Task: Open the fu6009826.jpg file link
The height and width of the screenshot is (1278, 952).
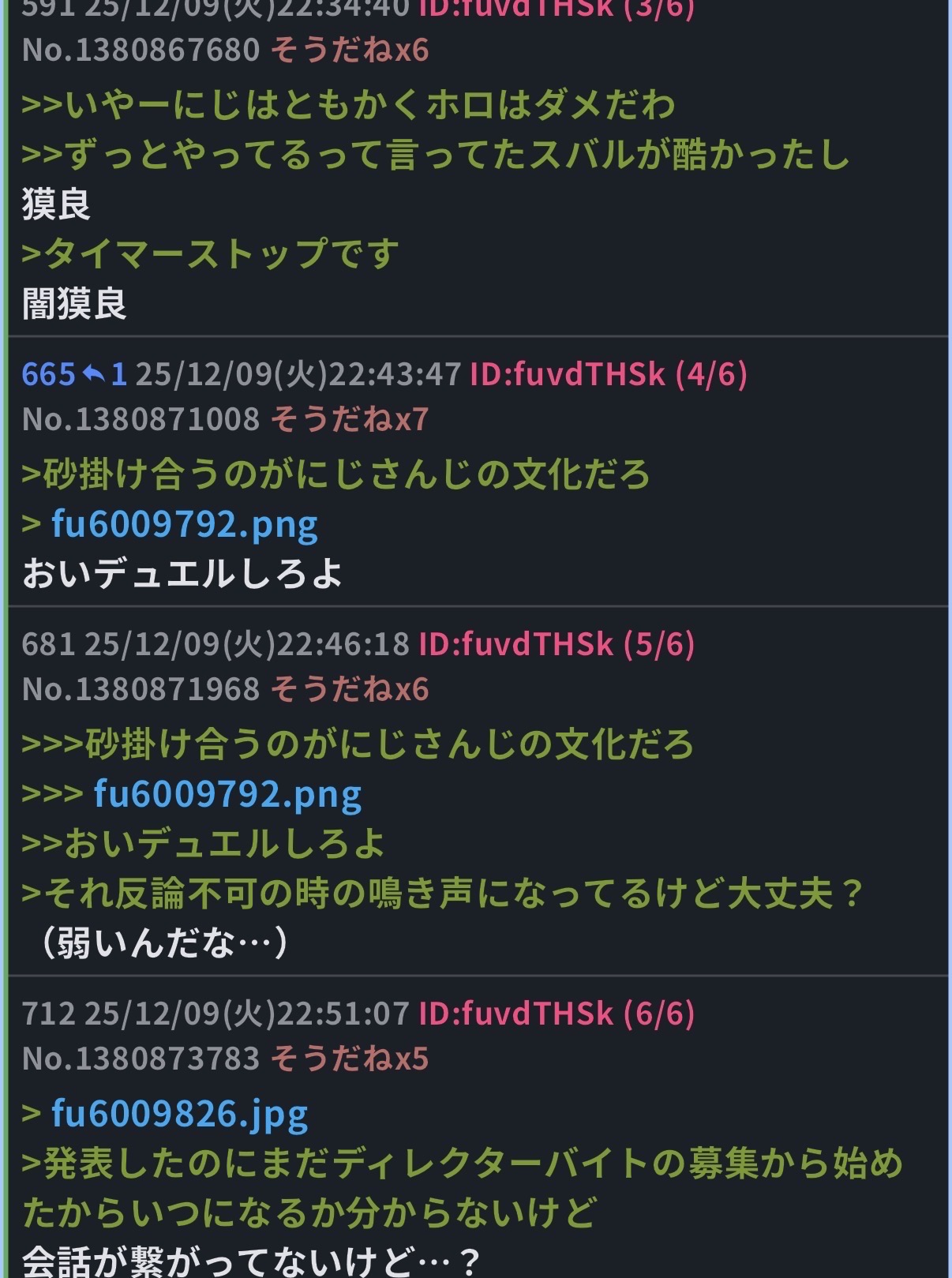Action: point(179,1113)
